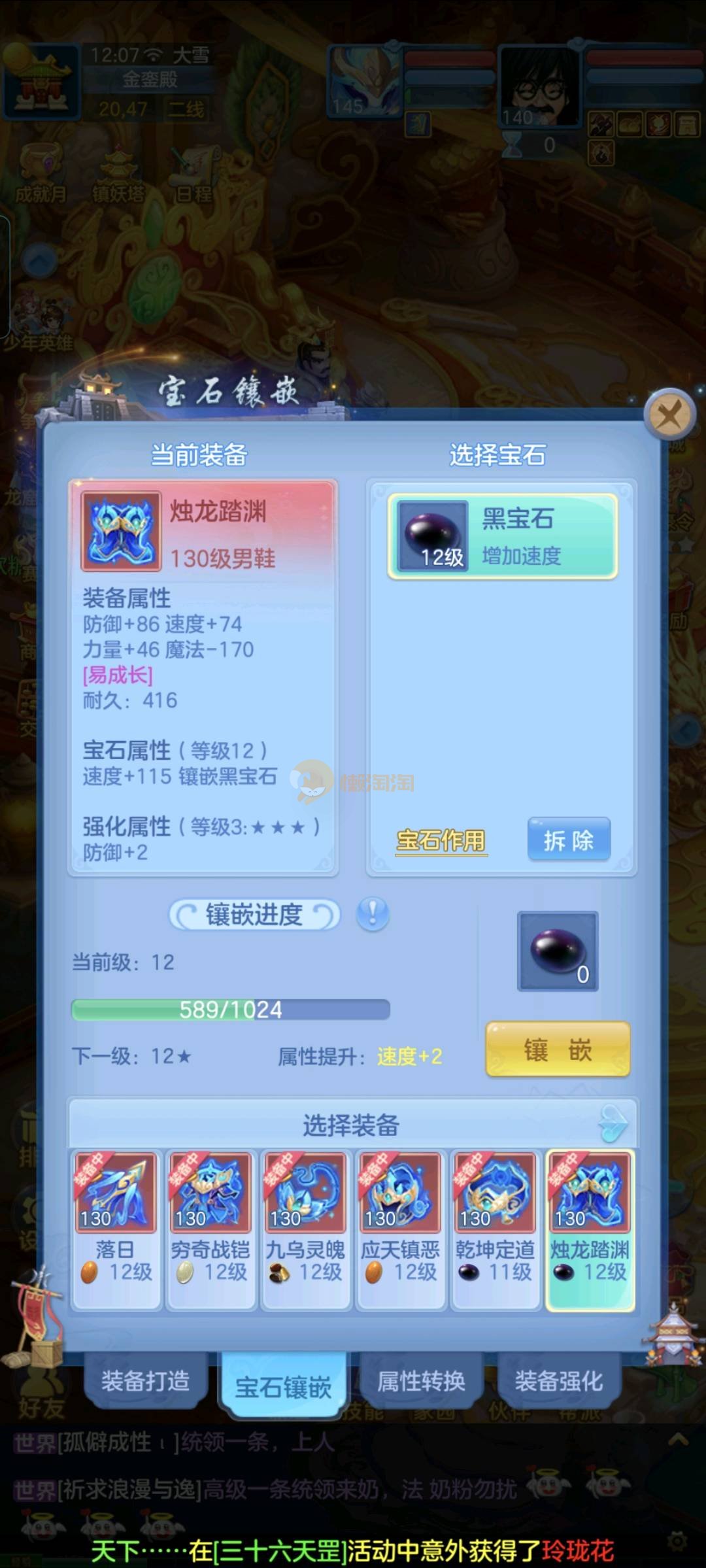
Task: Select the 烛龙踏渊 equipment tile
Action: click(x=590, y=1229)
